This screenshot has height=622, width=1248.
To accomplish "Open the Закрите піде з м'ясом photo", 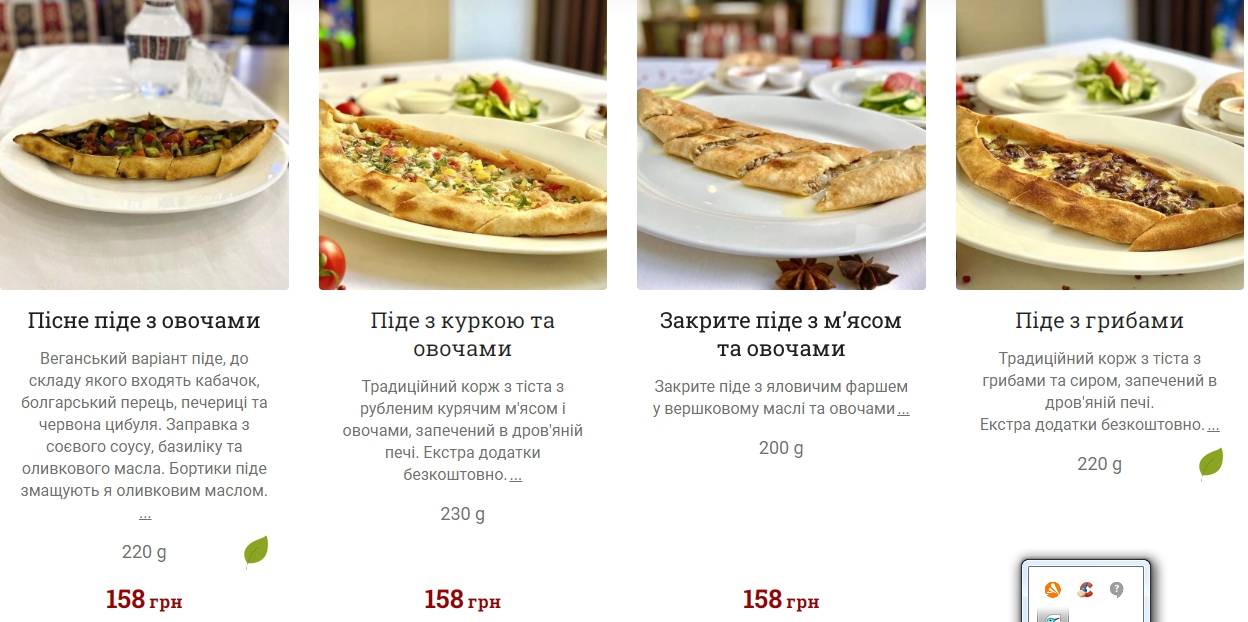I will (780, 145).
